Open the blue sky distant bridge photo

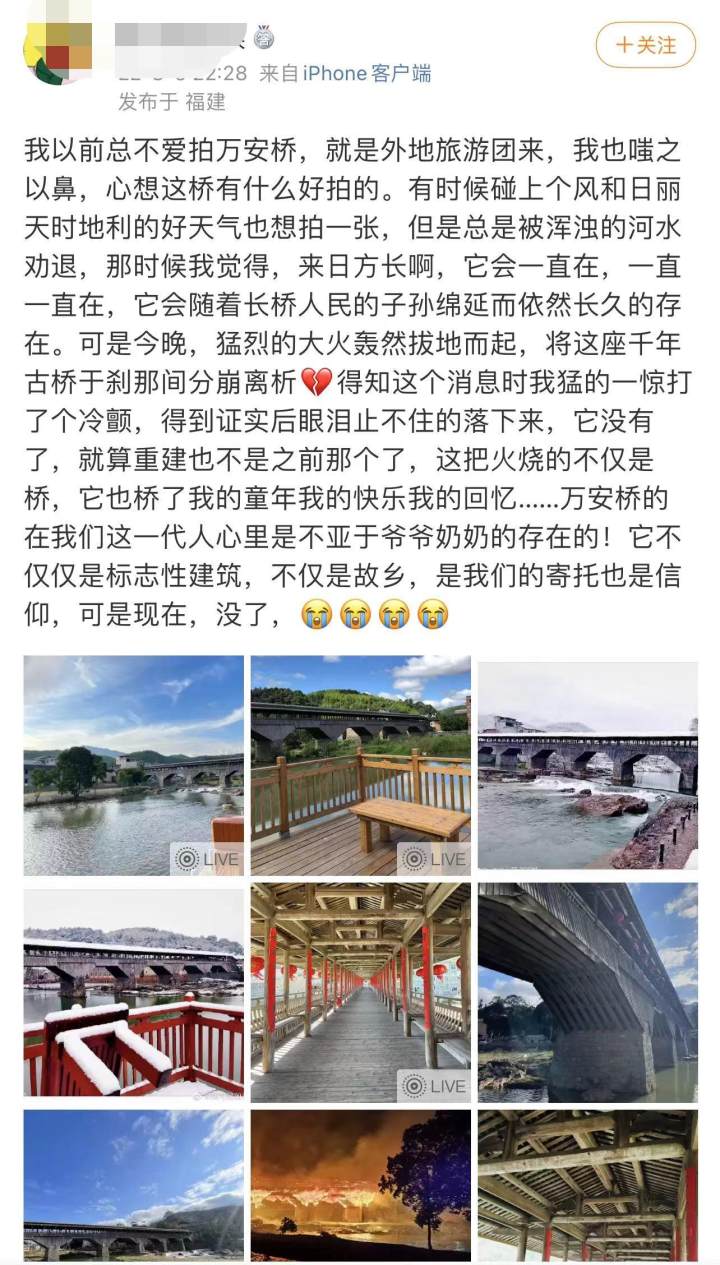[x=134, y=1186]
